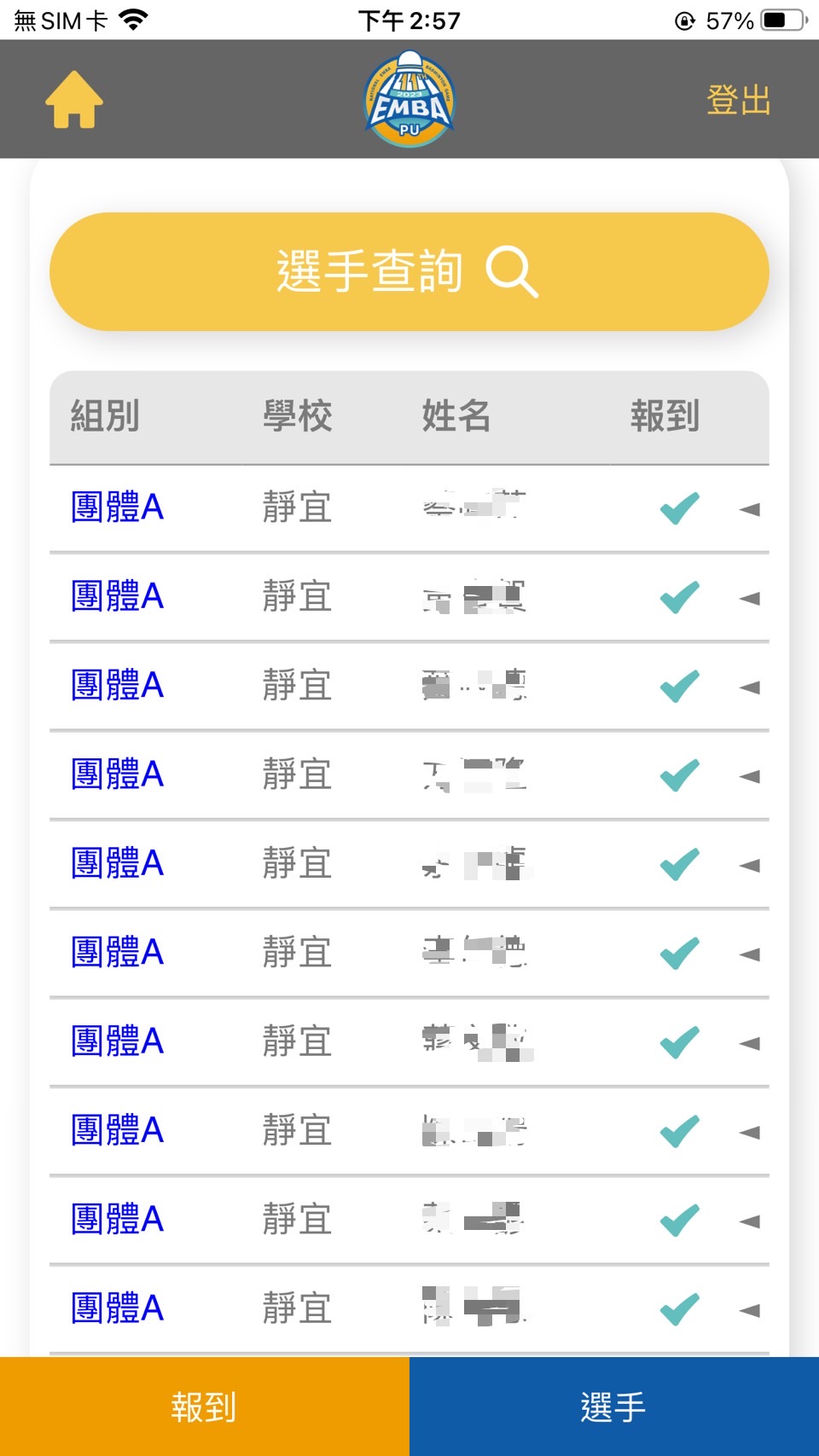Screen dimensions: 819x1456
Task: Switch to the 報到 bottom tab
Action: coord(204,1406)
